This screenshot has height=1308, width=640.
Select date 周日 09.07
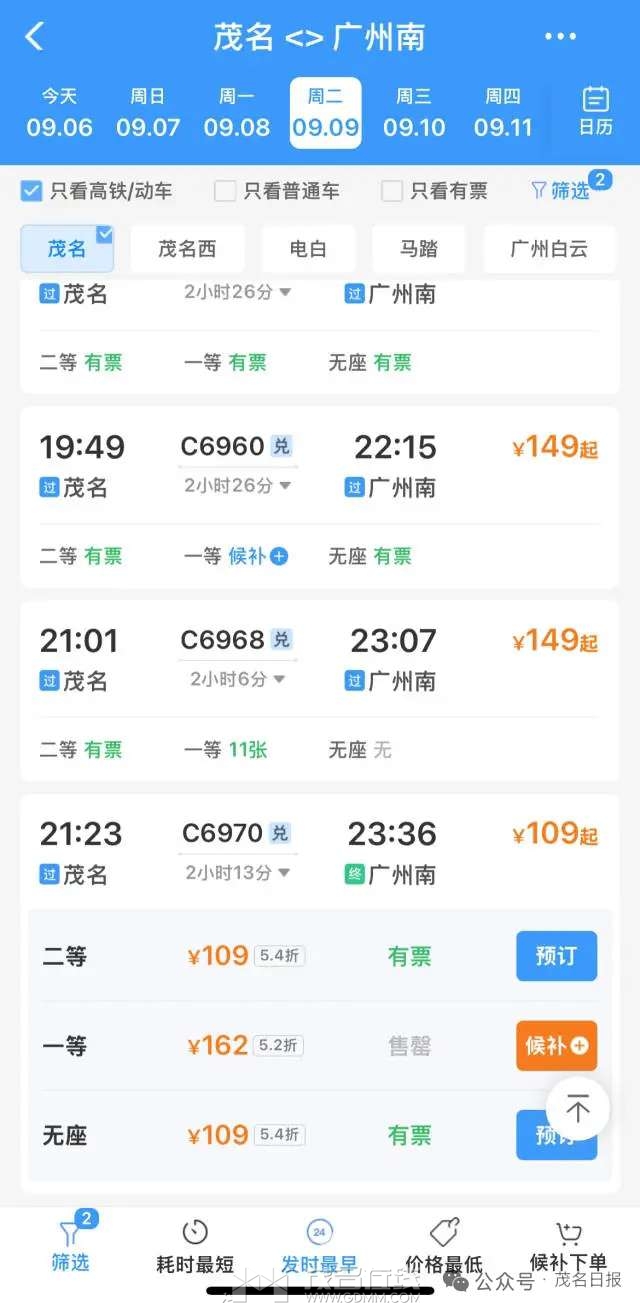pos(148,113)
